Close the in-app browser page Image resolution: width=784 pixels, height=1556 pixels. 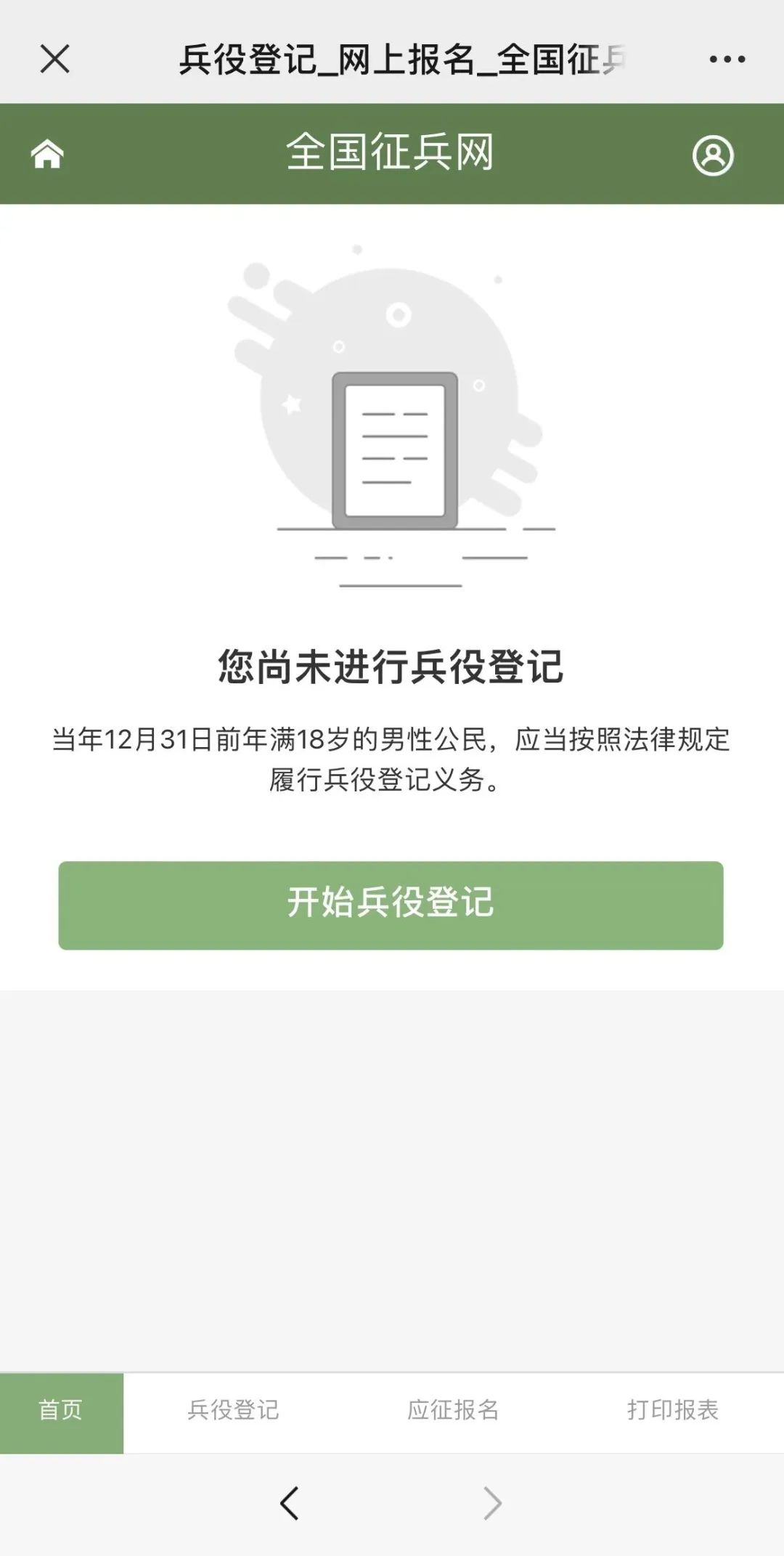tap(54, 60)
